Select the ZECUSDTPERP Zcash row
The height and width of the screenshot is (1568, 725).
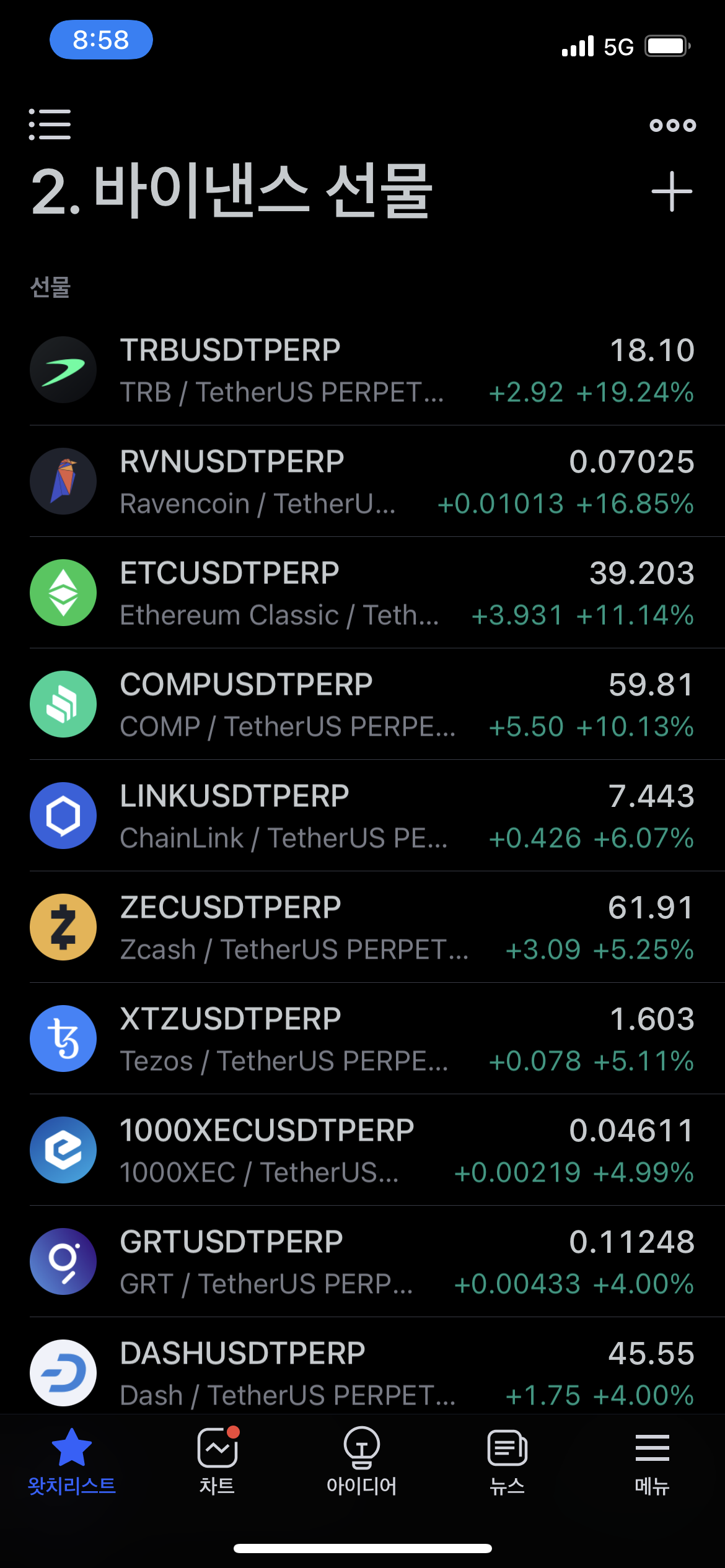point(362,927)
